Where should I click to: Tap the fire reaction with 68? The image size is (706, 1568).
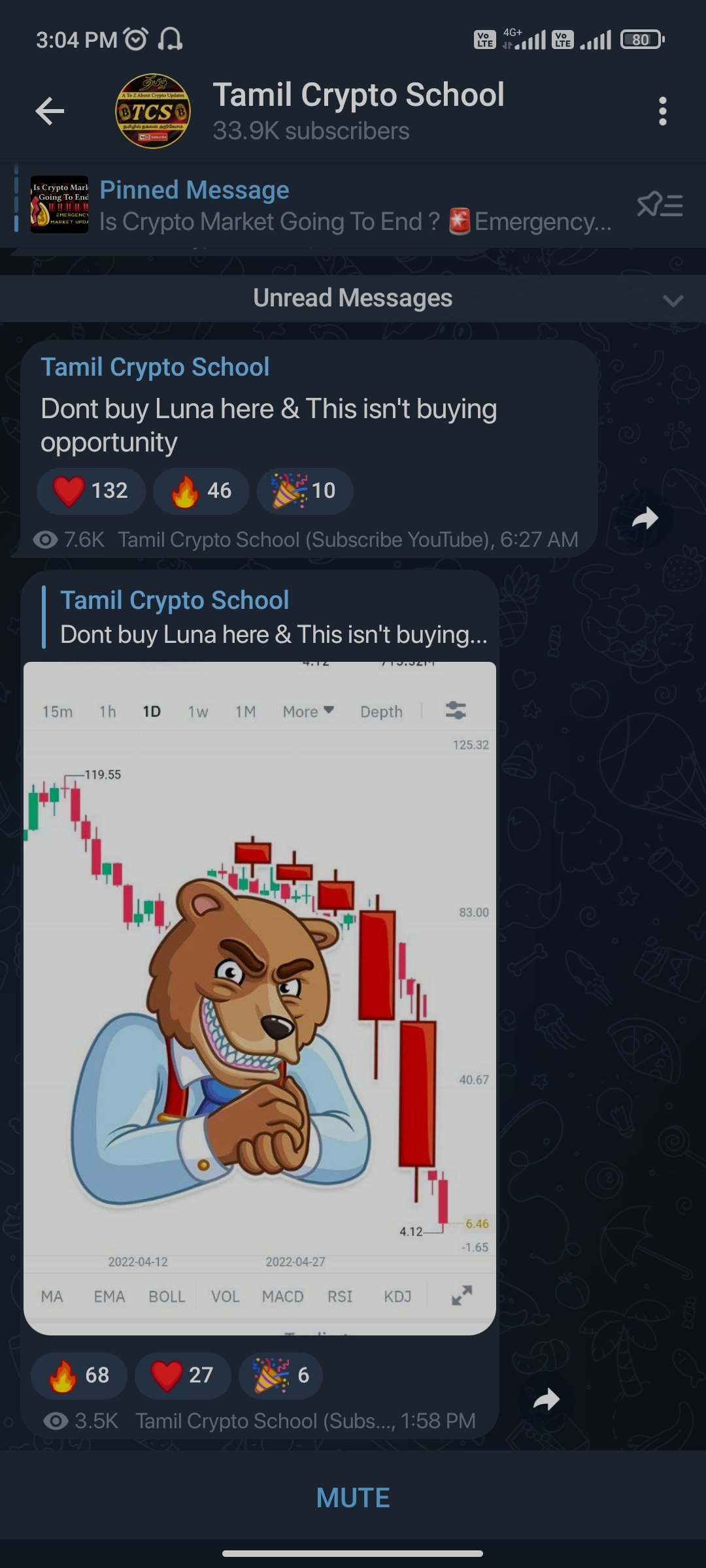point(79,1375)
